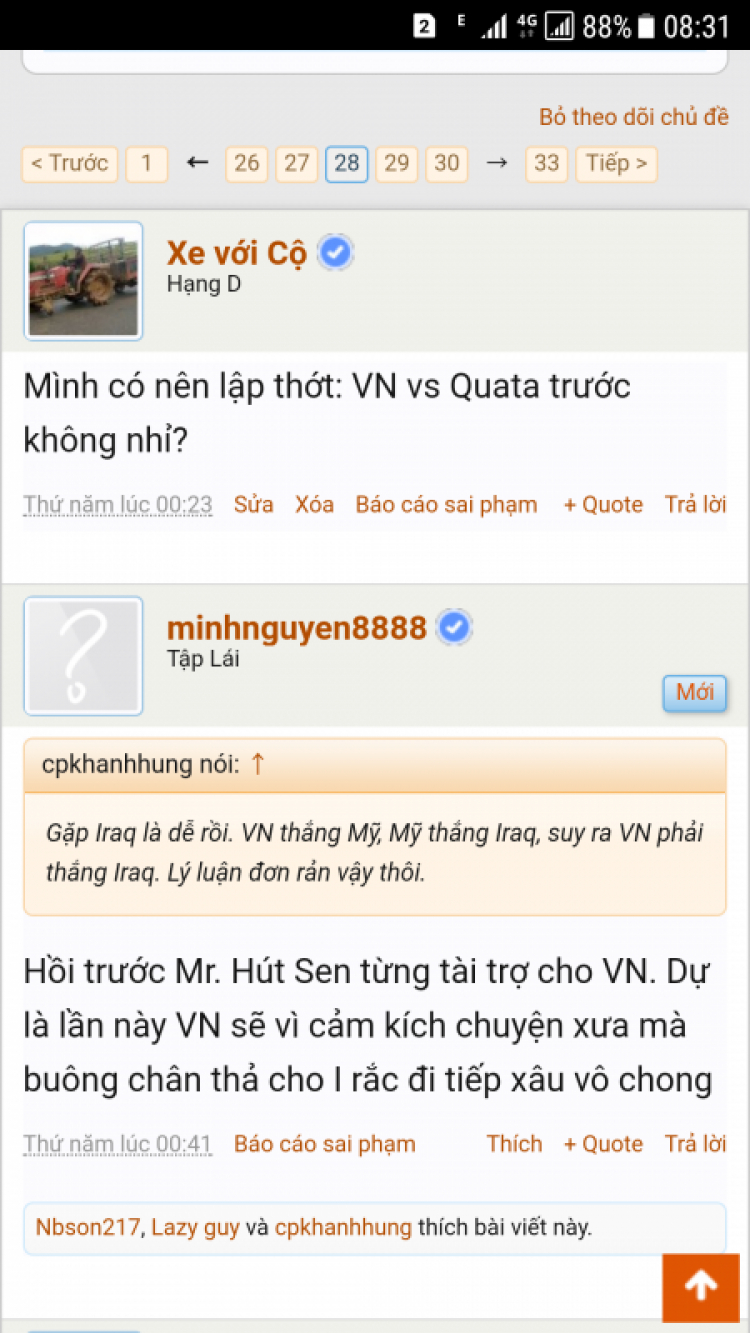Jump to last page 33

point(546,163)
